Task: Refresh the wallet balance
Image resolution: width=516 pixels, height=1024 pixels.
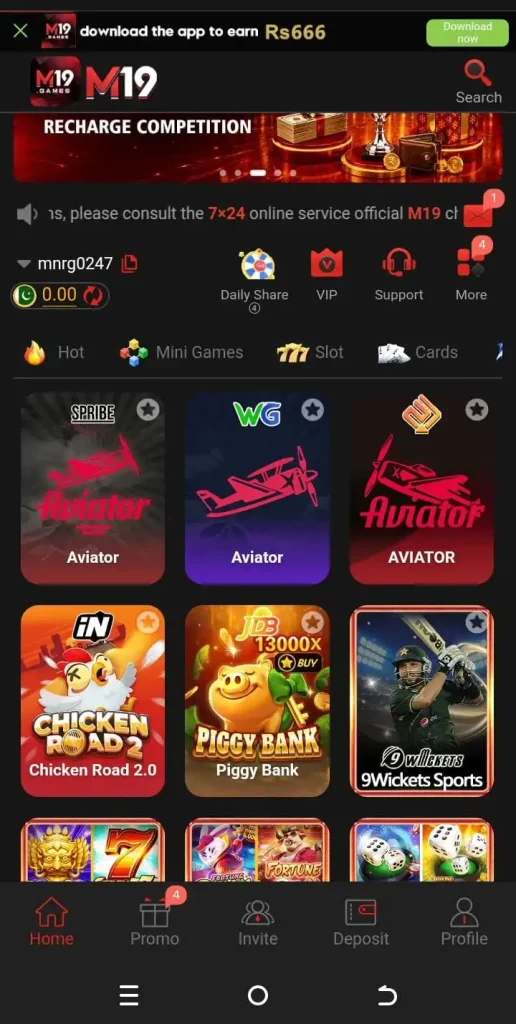Action: point(93,296)
